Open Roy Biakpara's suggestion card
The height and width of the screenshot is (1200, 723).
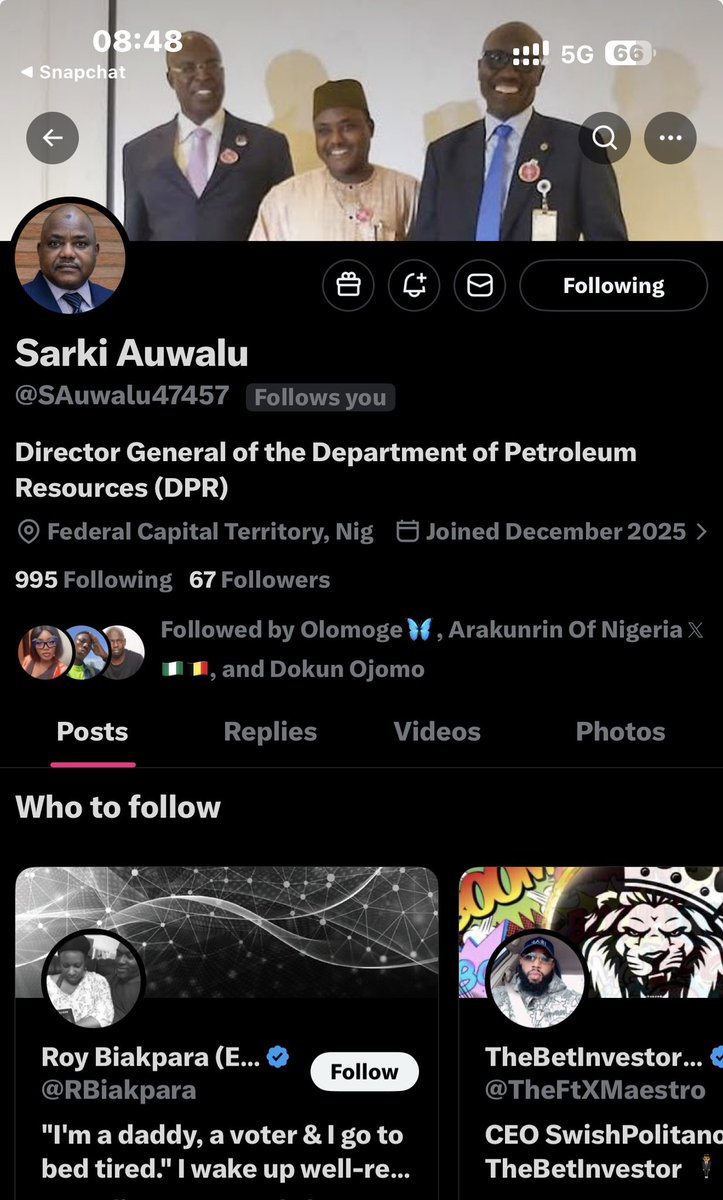(227, 1034)
